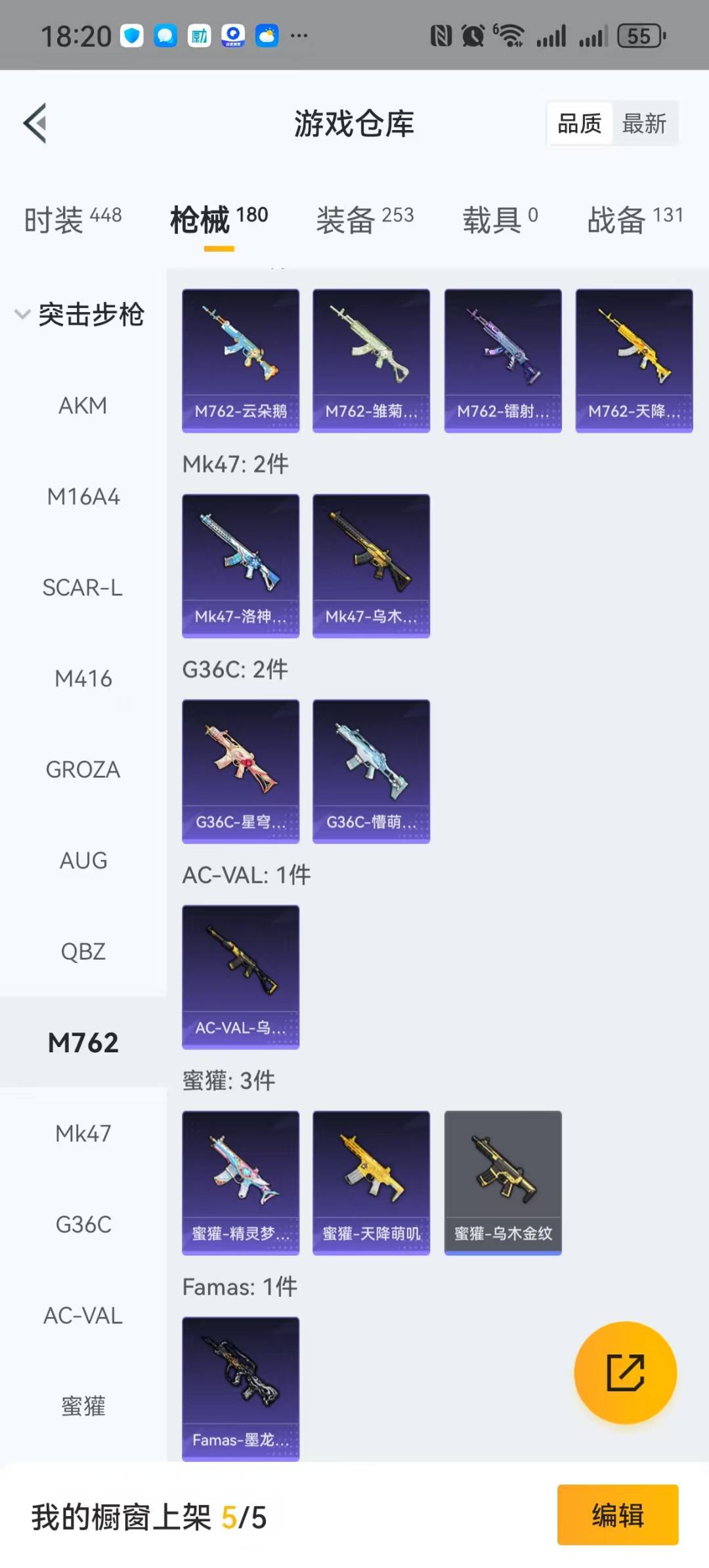Viewport: 709px width, 1568px height.
Task: Select SCAR-L in the side list
Action: pyautogui.click(x=83, y=587)
